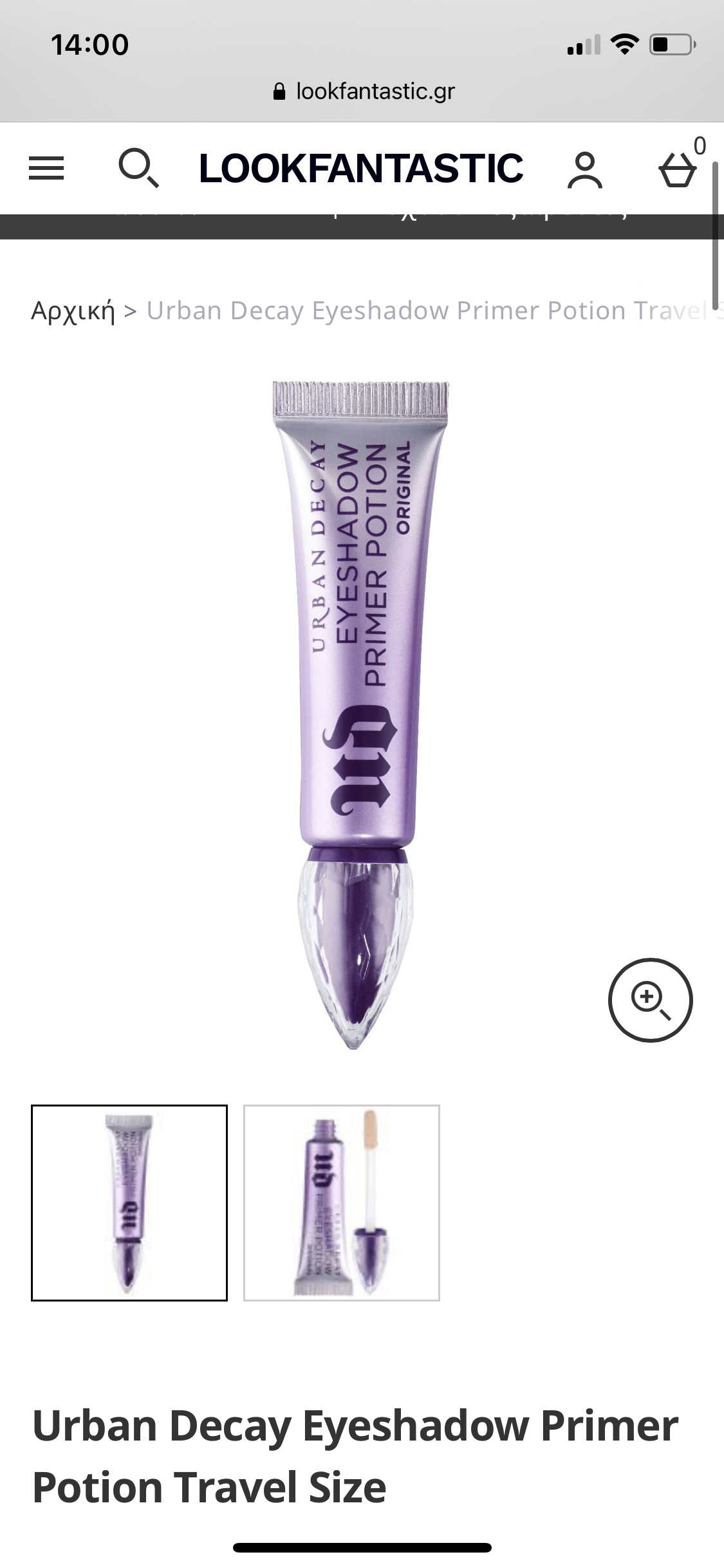The width and height of the screenshot is (724, 1568).
Task: Select the first product thumbnail
Action: click(129, 1203)
